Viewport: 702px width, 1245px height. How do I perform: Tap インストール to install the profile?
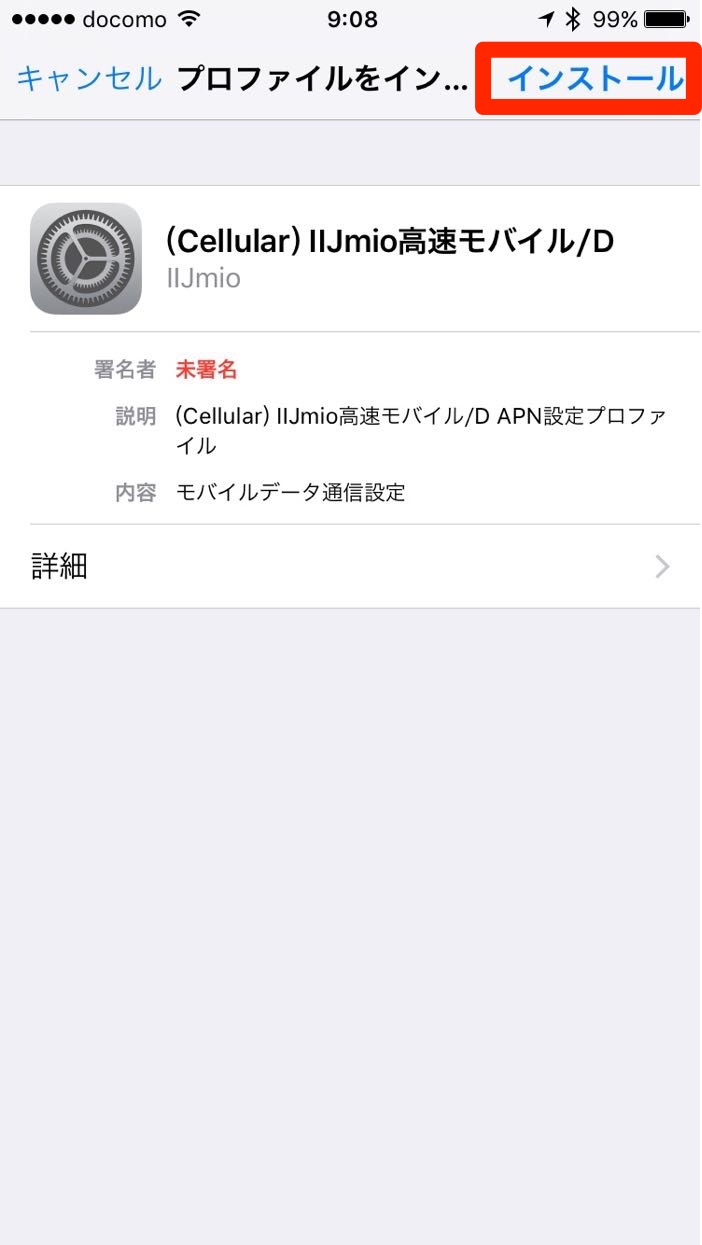click(x=596, y=78)
